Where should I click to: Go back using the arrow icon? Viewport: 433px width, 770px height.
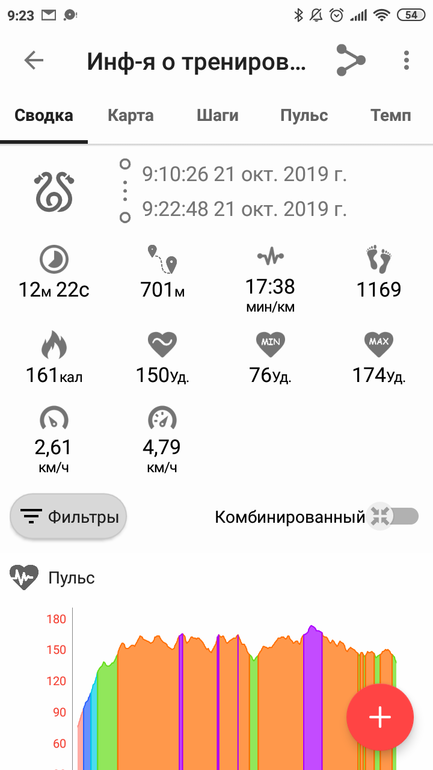pyautogui.click(x=34, y=60)
